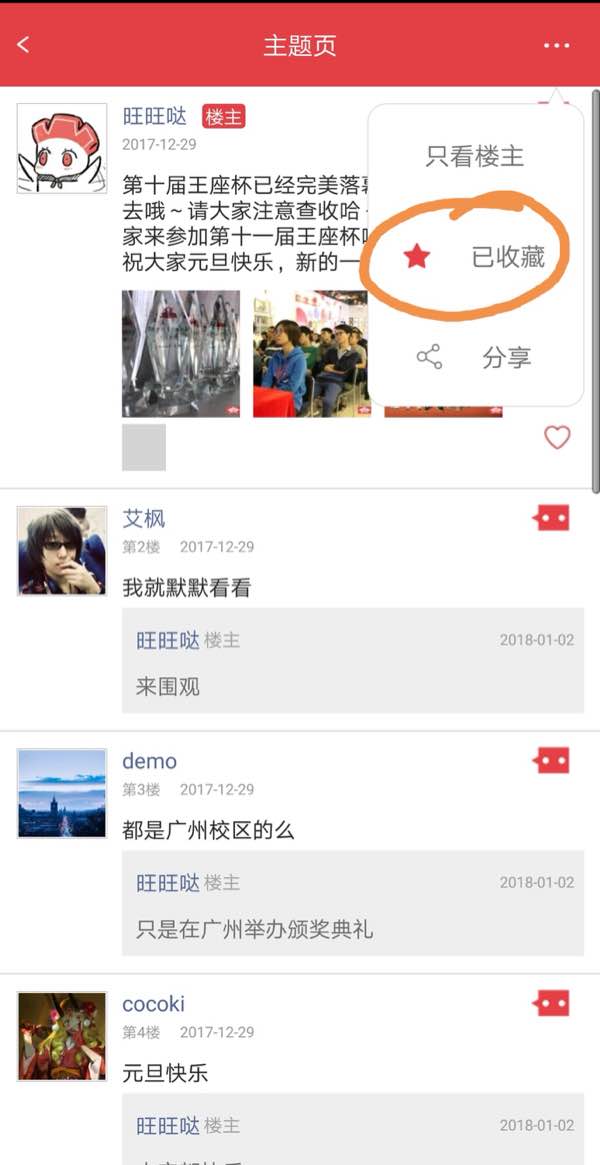
Task: Reply to 艾枫's comment via its red icon
Action: coord(552,517)
